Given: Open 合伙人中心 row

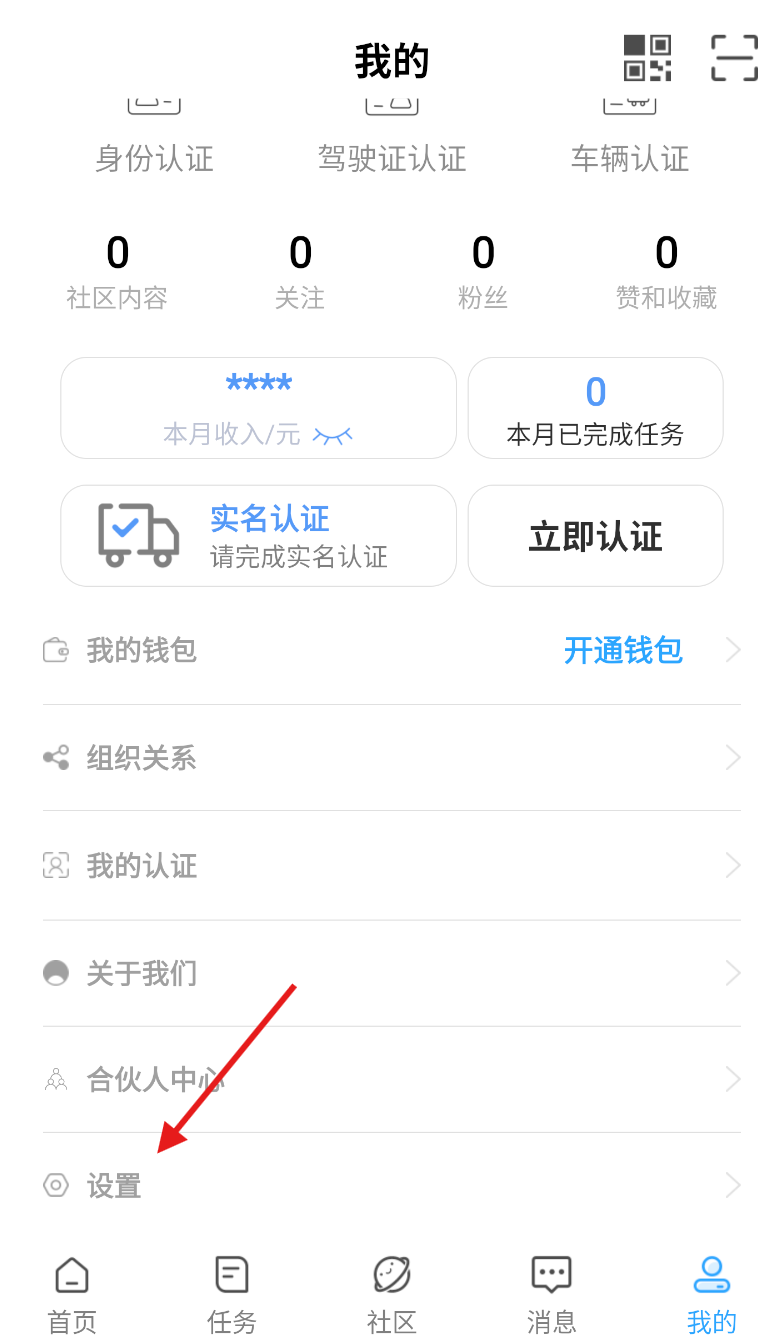Looking at the screenshot, I should point(392,1080).
